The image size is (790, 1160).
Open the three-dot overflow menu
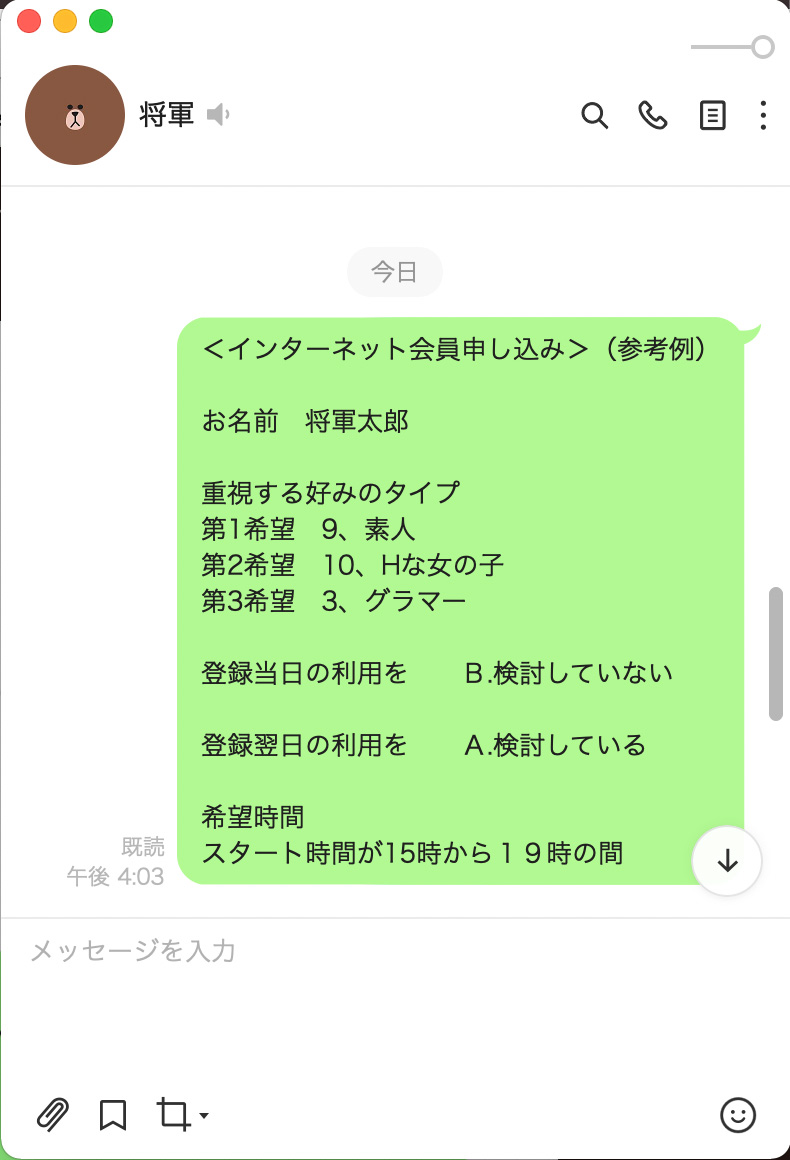click(x=763, y=116)
